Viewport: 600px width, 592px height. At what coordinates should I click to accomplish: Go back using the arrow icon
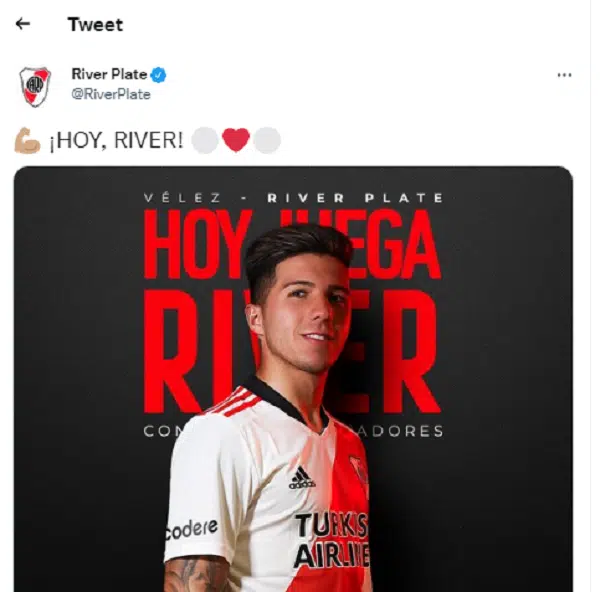[x=24, y=24]
